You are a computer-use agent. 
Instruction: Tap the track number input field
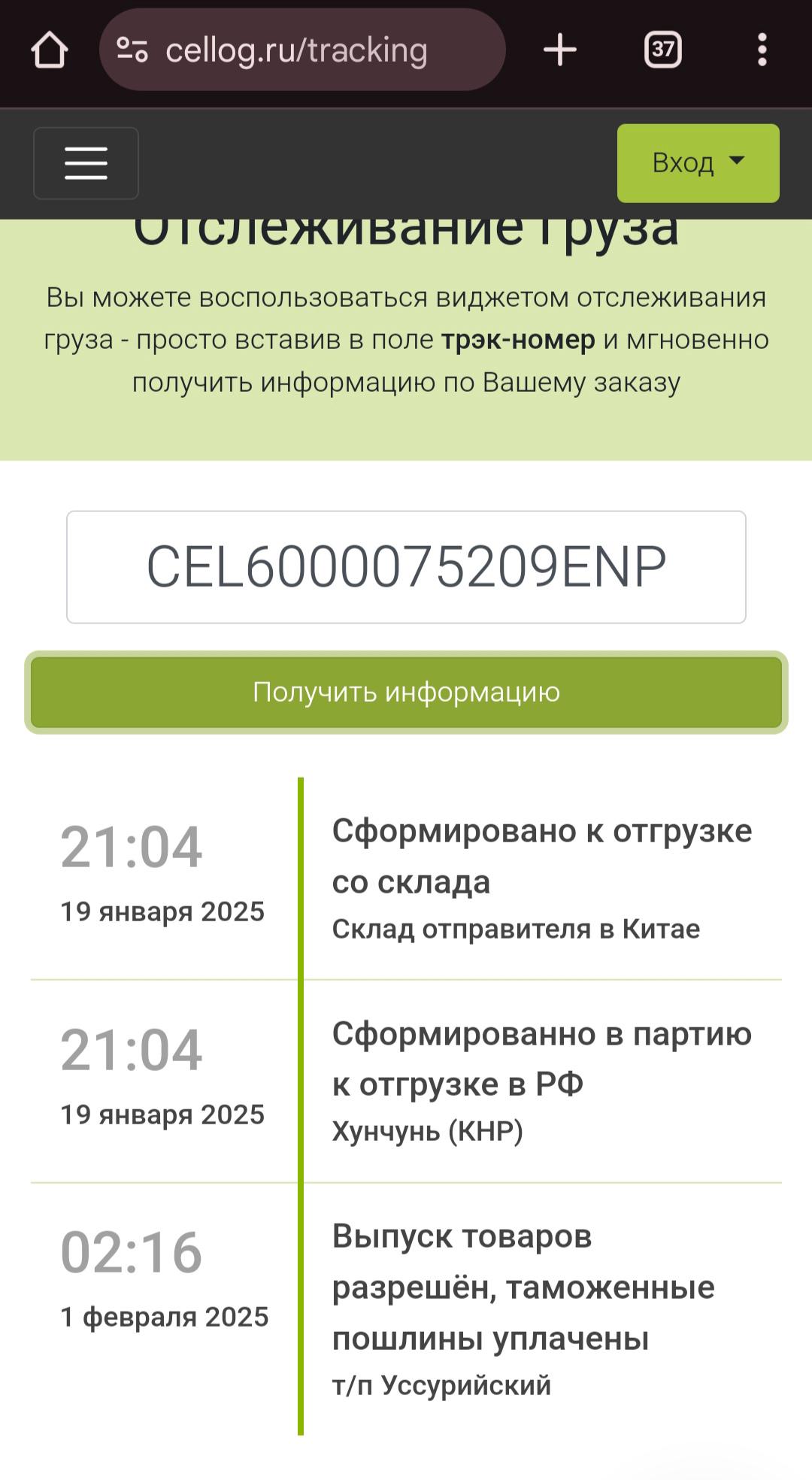click(x=406, y=567)
